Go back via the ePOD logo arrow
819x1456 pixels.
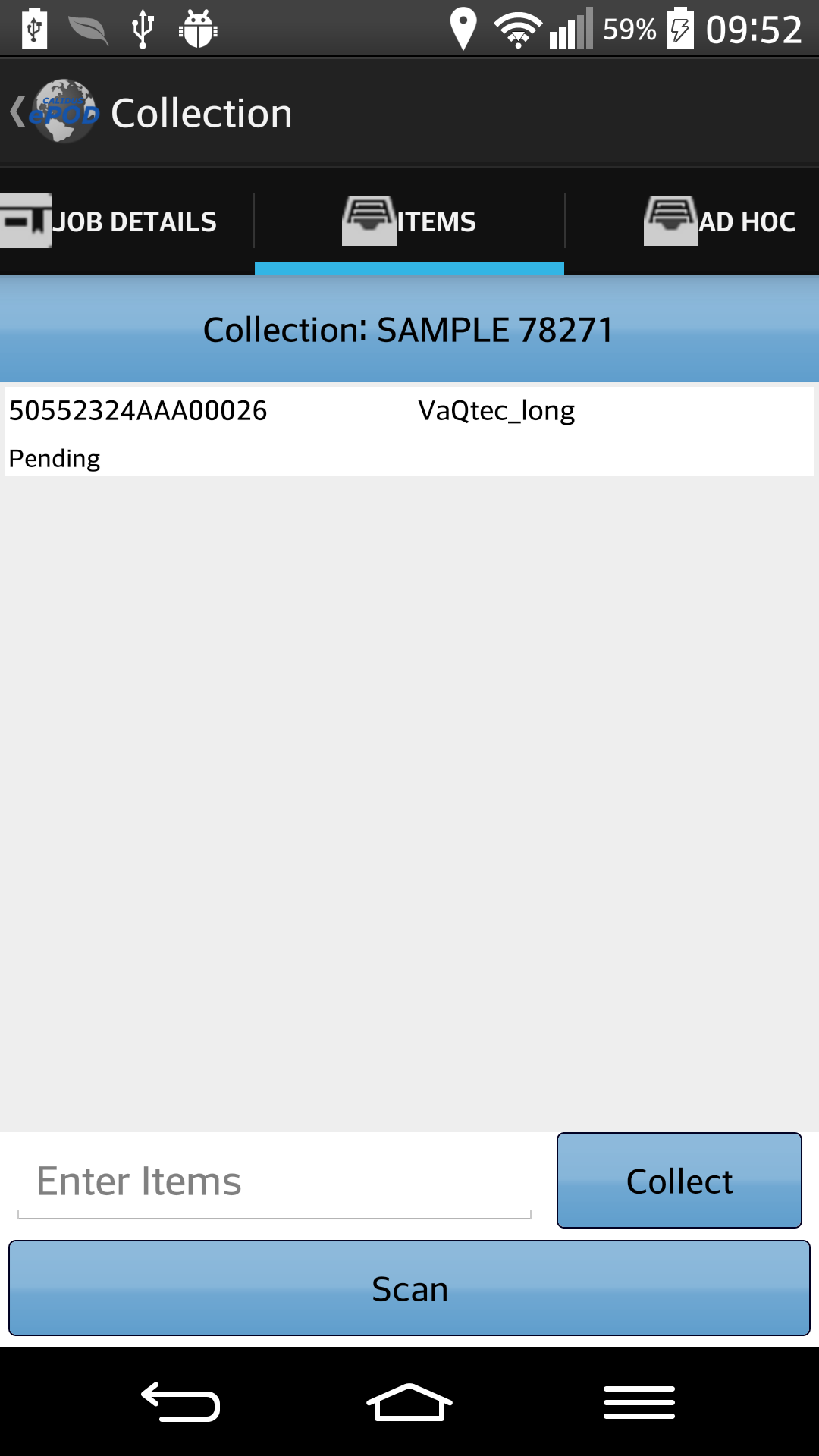[55, 112]
